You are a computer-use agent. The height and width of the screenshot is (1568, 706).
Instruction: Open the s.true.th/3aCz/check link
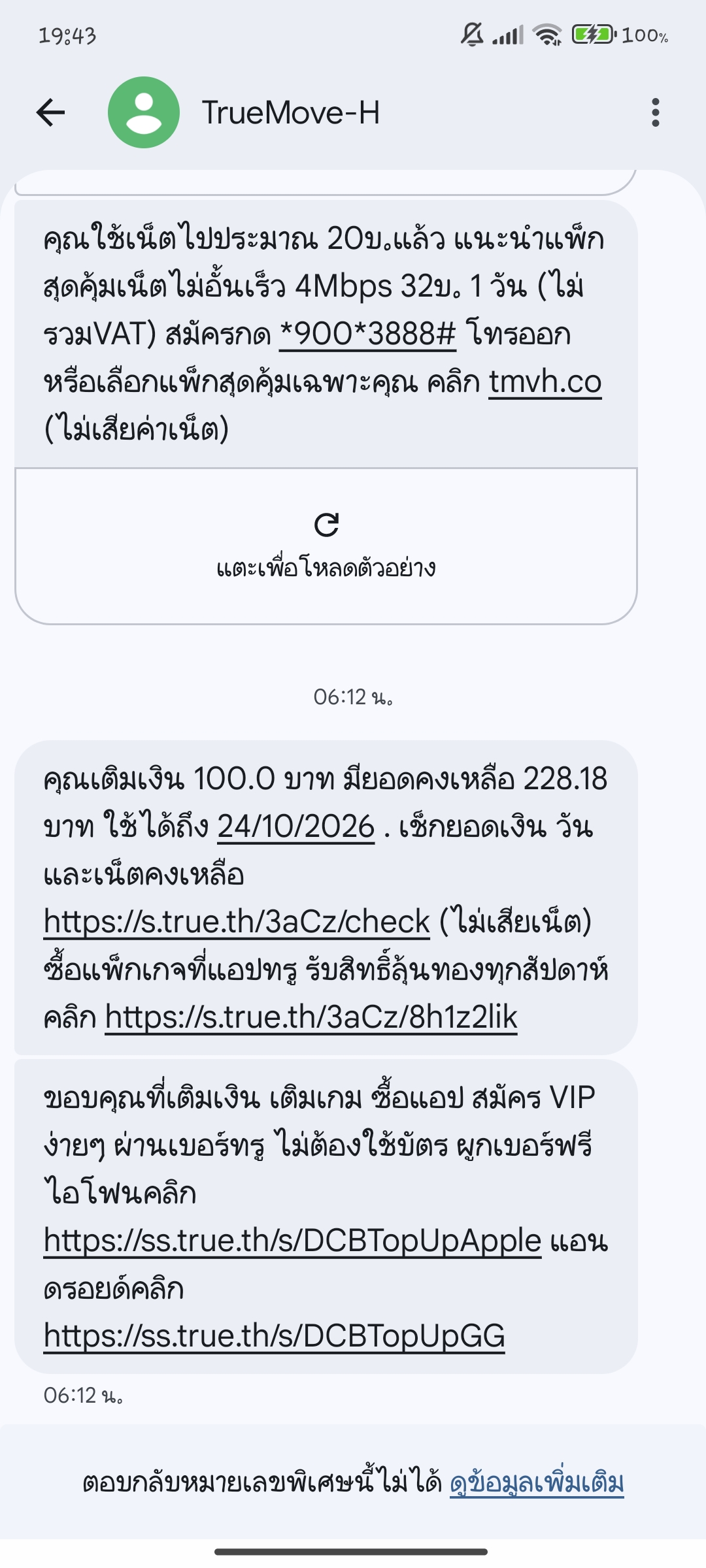237,922
